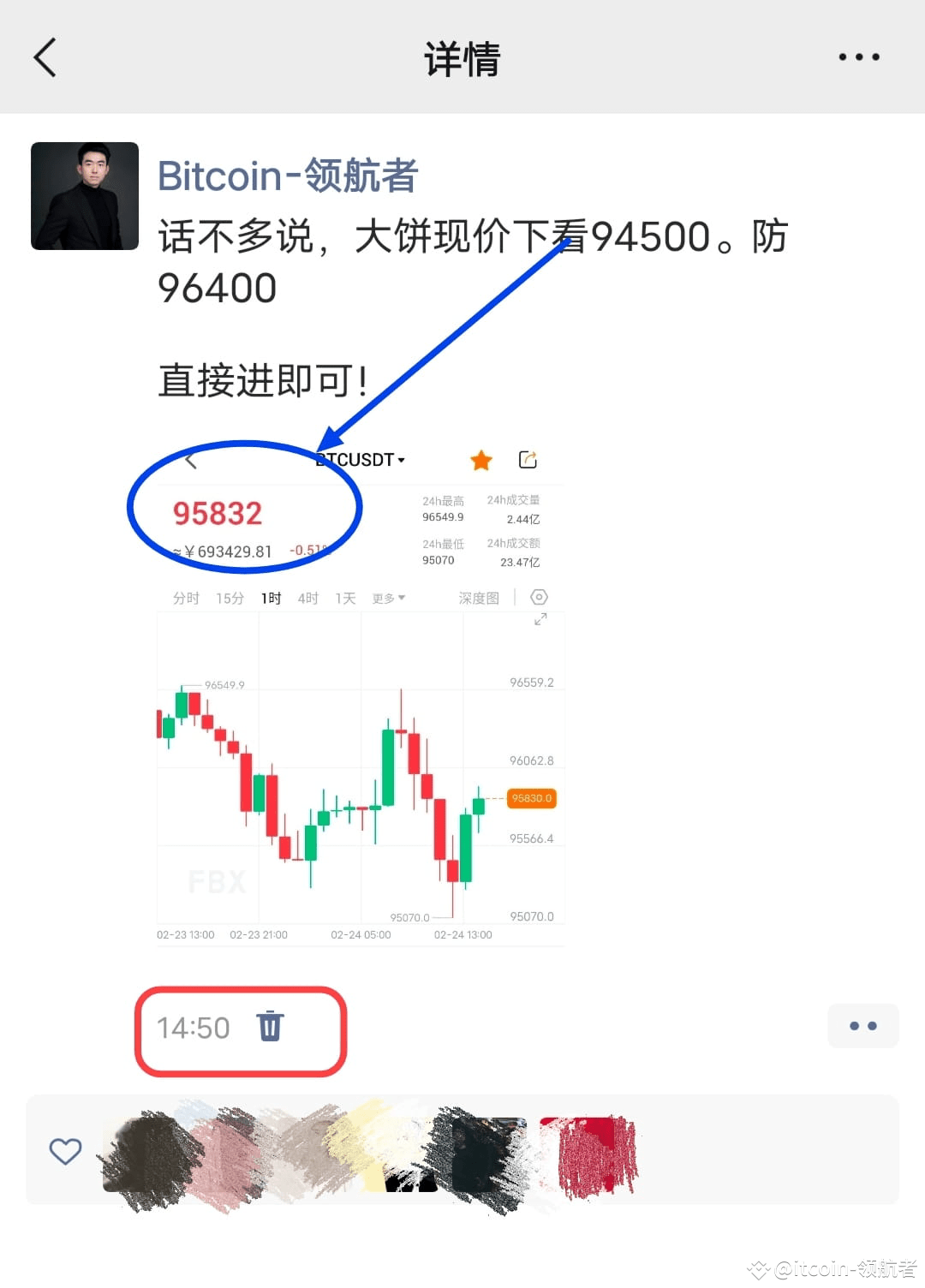Open the 深度图 depth chart view
This screenshot has width=925, height=1288.
(477, 597)
